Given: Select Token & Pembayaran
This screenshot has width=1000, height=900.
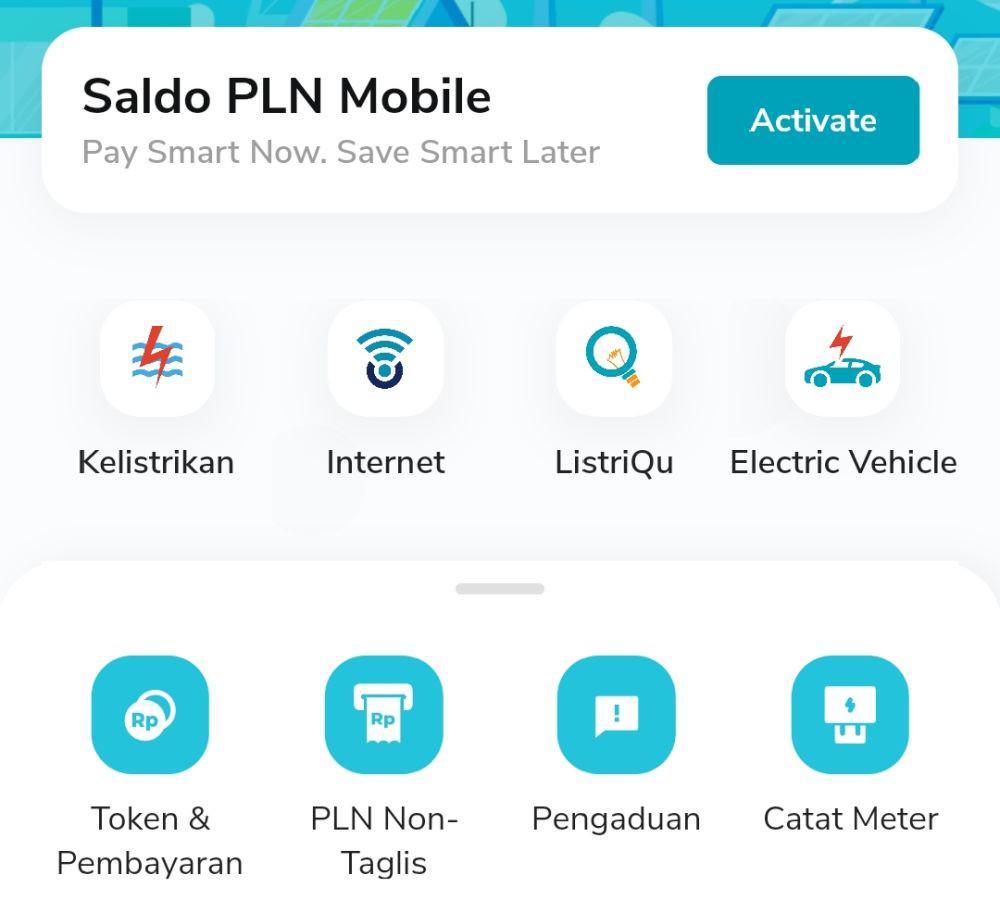Looking at the screenshot, I should tap(150, 715).
